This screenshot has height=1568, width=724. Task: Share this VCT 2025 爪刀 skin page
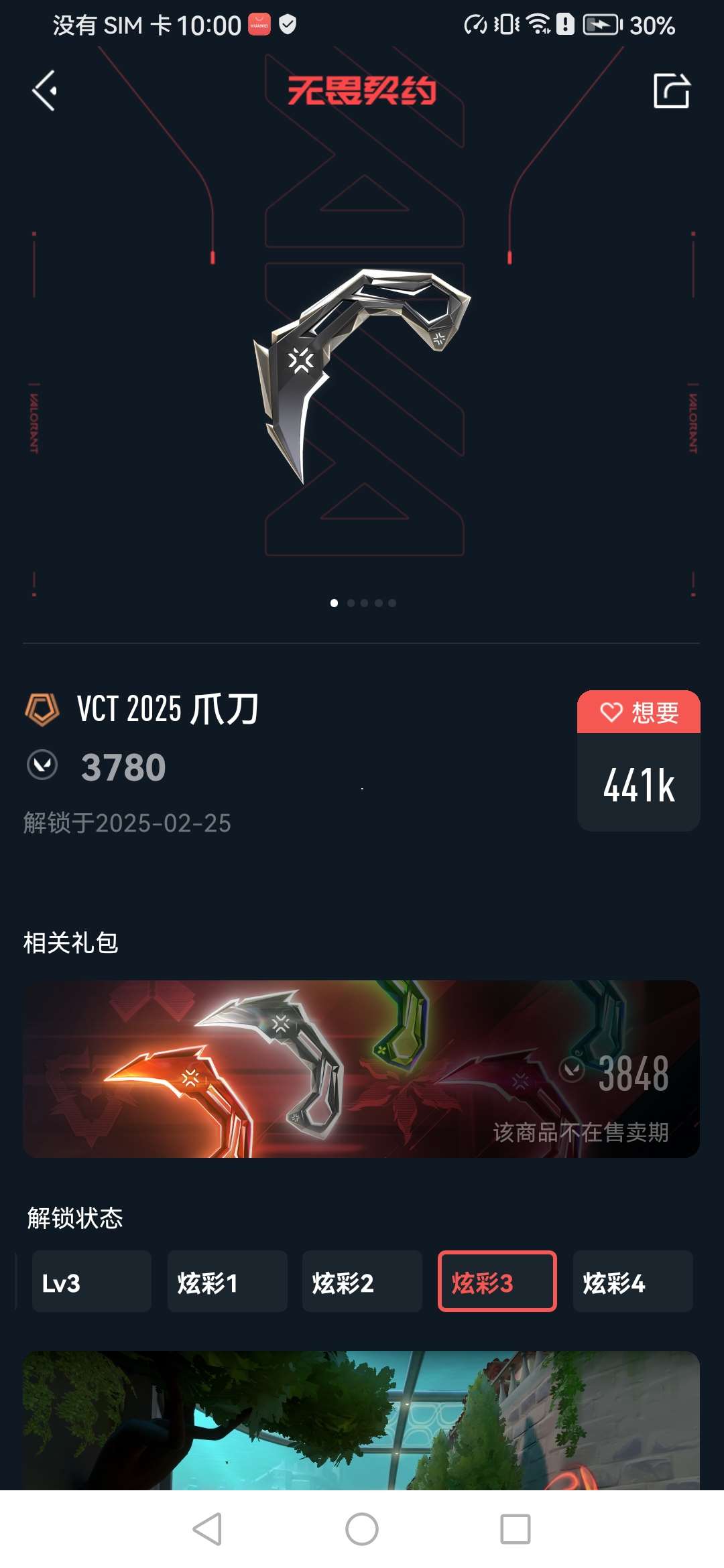[671, 91]
